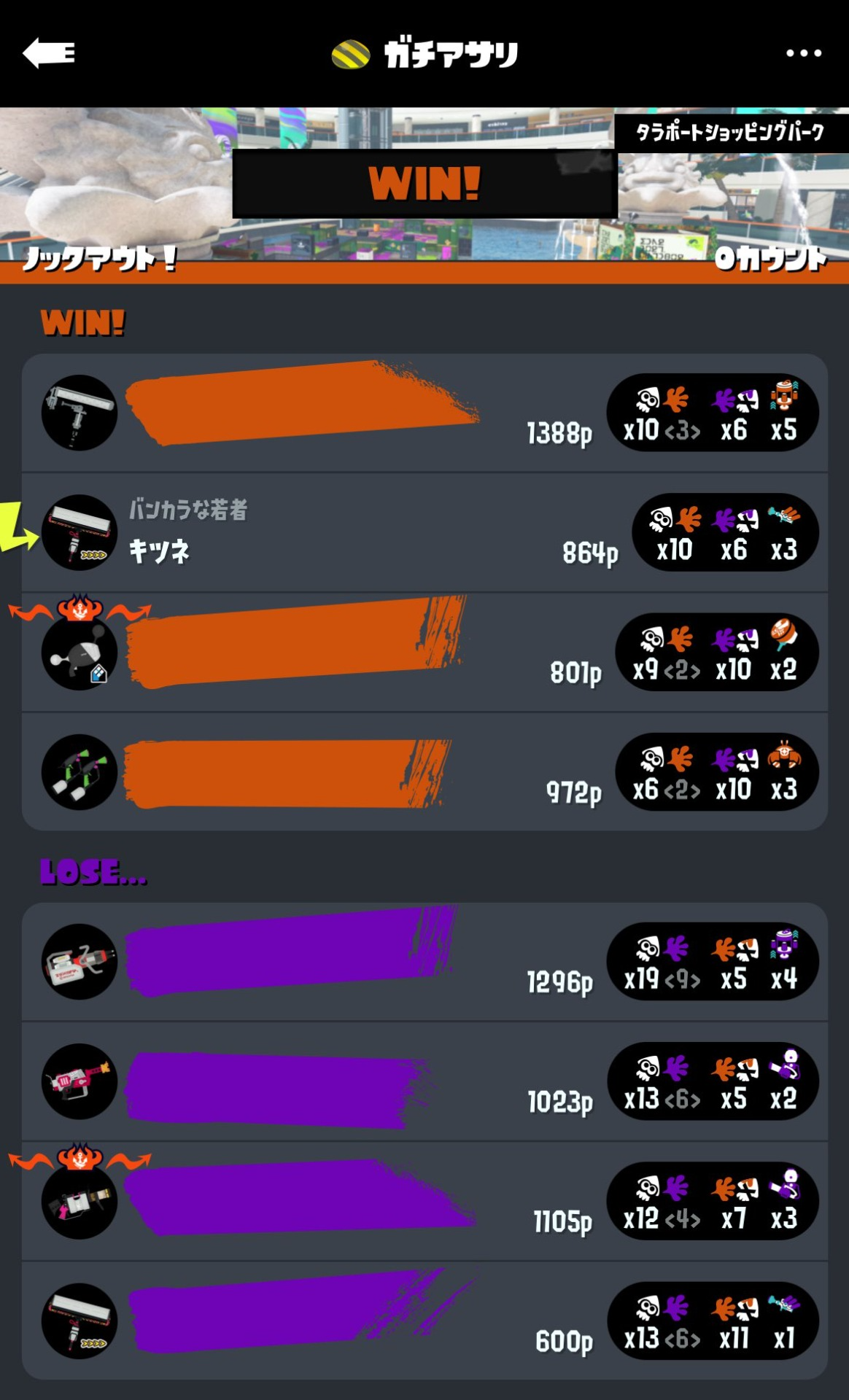Open the losing player row with 1296p
The height and width of the screenshot is (1400, 849).
pyautogui.click(x=424, y=961)
